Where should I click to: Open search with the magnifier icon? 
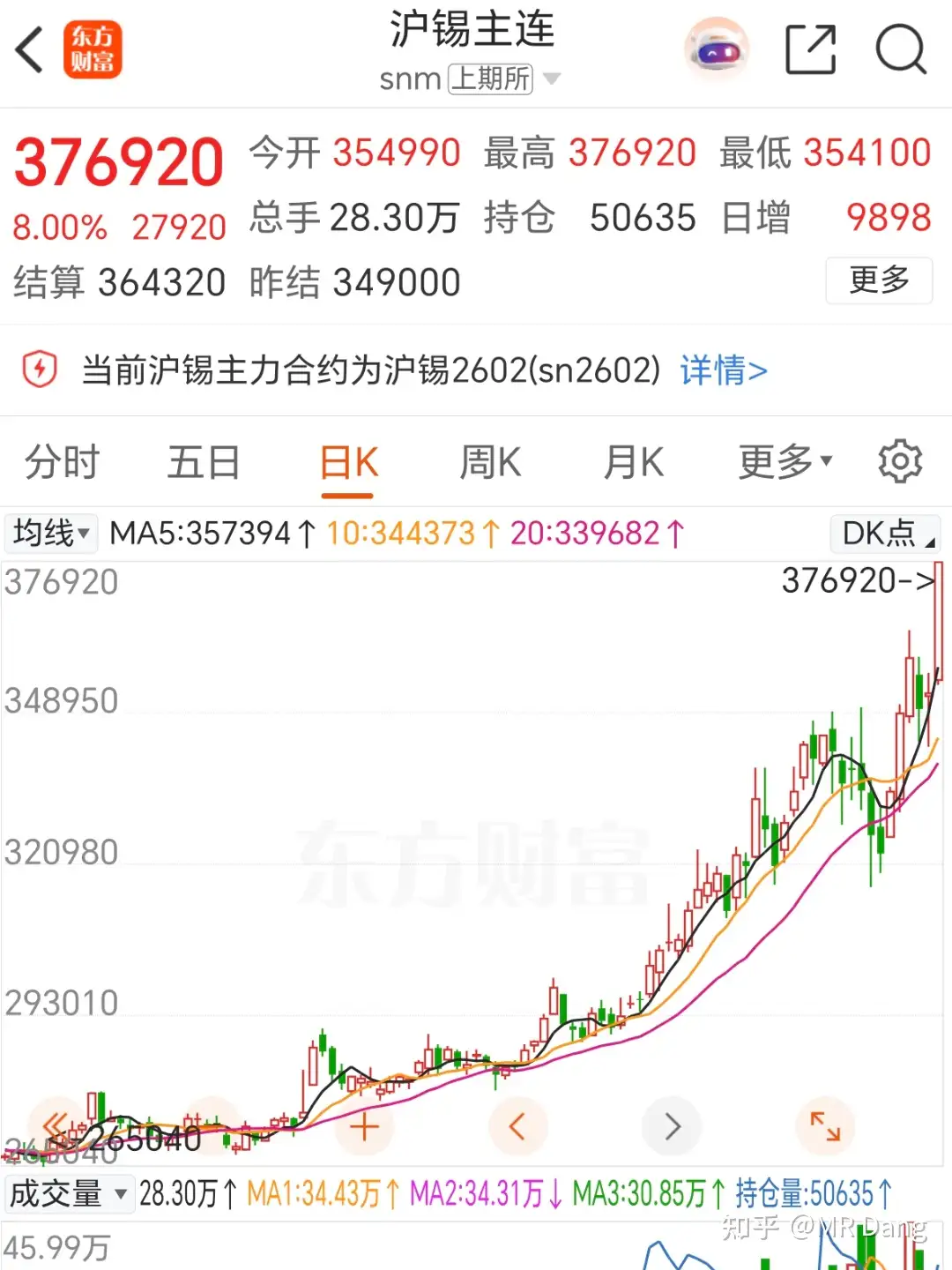coord(900,50)
